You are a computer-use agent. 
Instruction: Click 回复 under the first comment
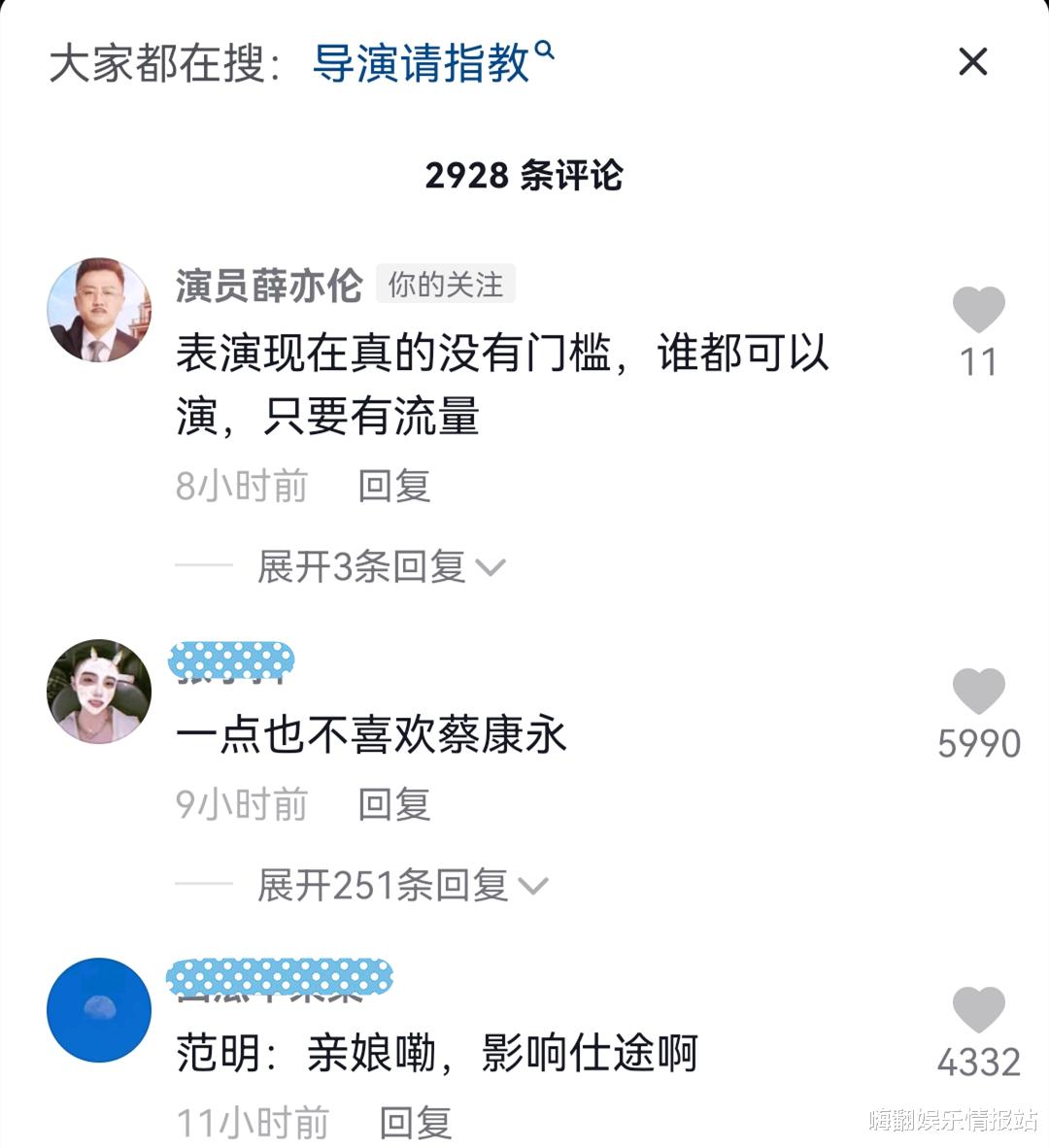[x=393, y=486]
